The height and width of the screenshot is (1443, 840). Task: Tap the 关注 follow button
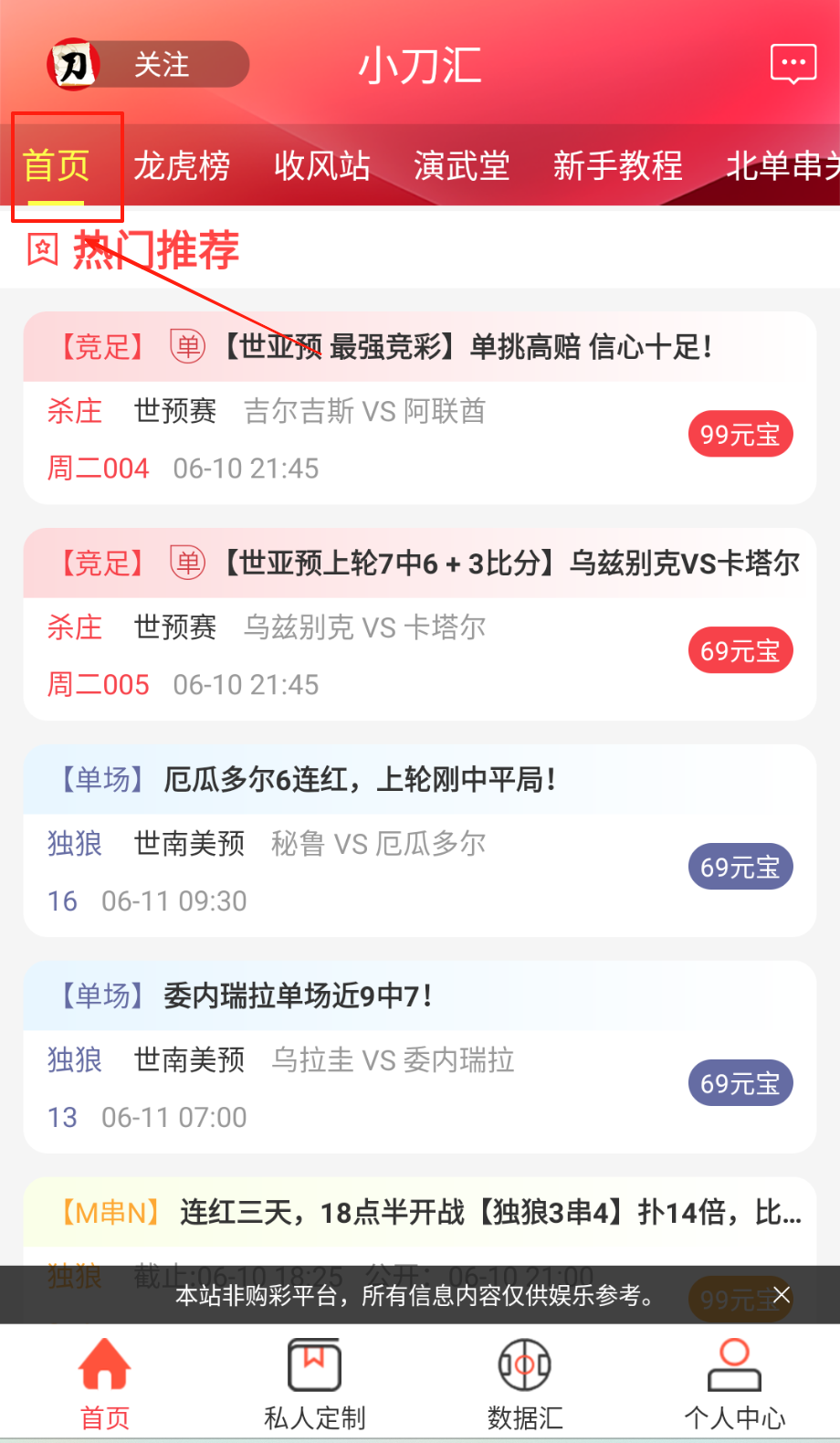pyautogui.click(x=162, y=65)
